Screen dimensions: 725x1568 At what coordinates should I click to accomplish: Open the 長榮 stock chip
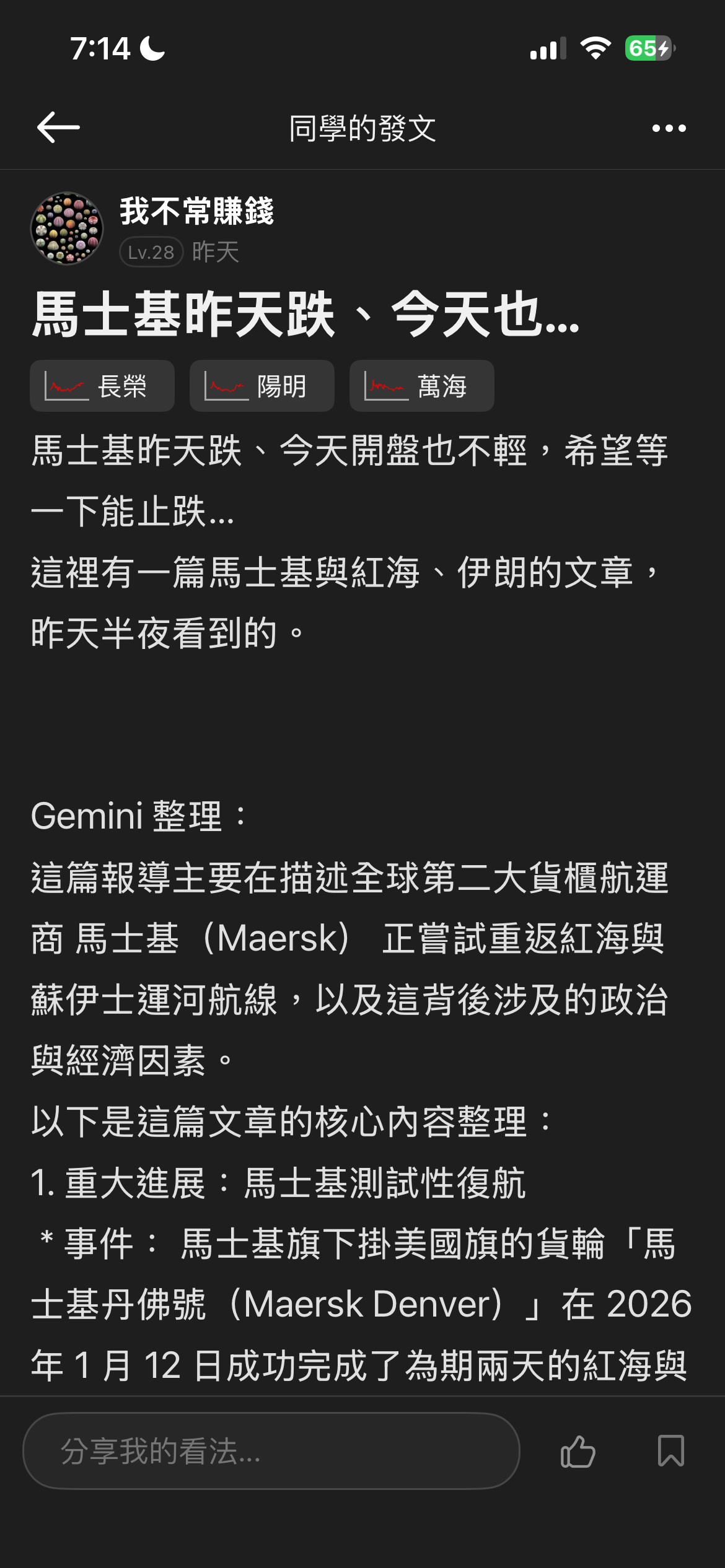pyautogui.click(x=102, y=386)
